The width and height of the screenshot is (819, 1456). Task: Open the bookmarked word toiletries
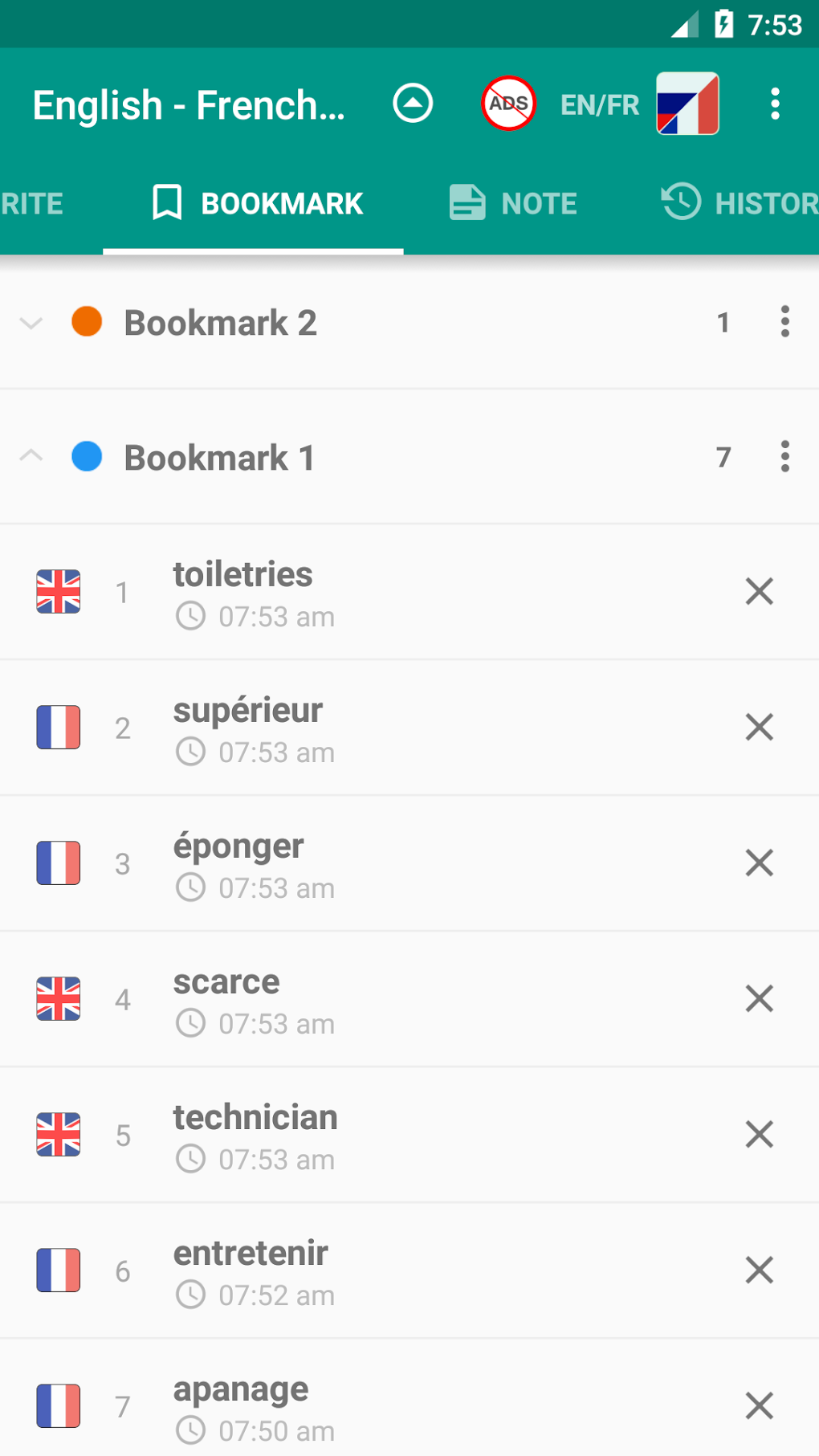pos(243,575)
